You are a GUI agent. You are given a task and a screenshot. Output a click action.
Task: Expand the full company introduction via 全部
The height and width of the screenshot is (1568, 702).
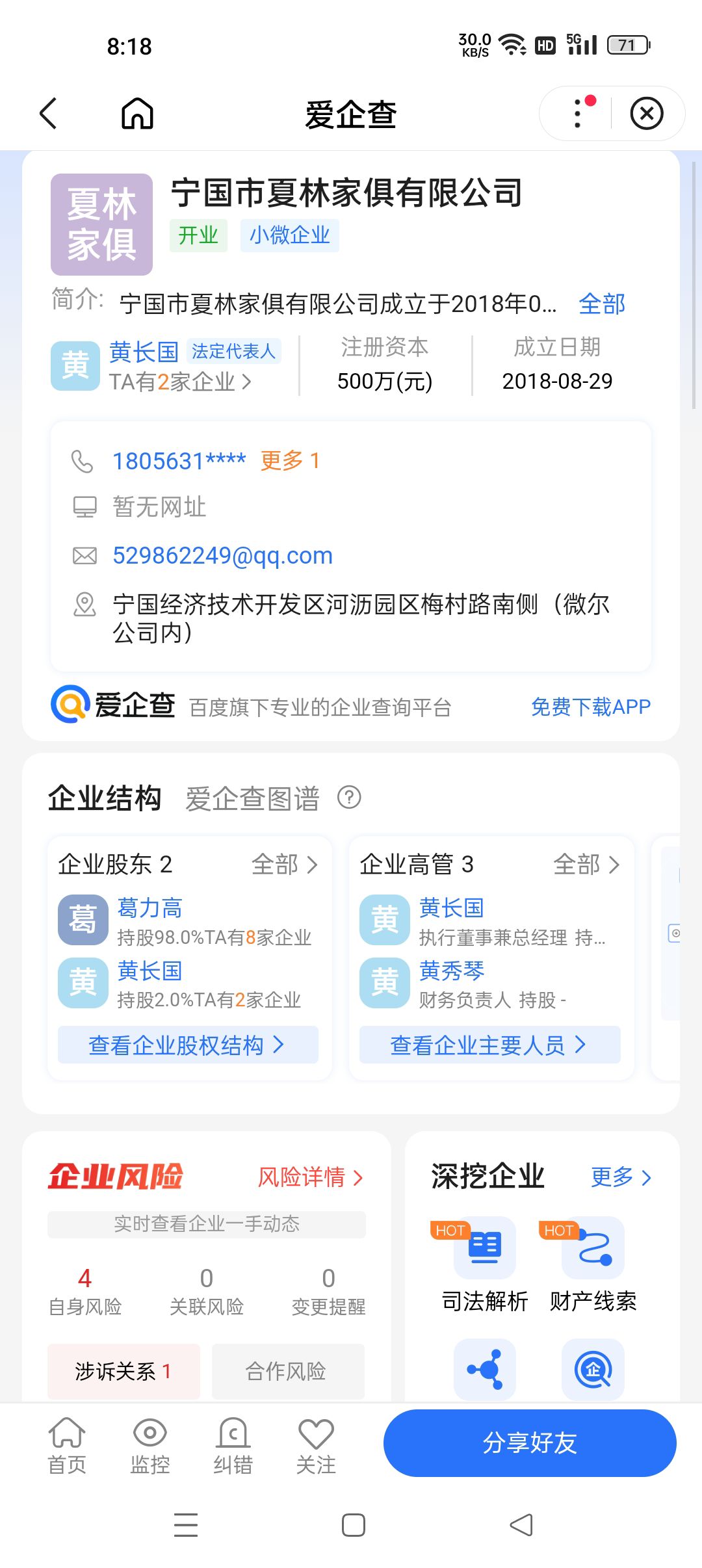tap(602, 304)
